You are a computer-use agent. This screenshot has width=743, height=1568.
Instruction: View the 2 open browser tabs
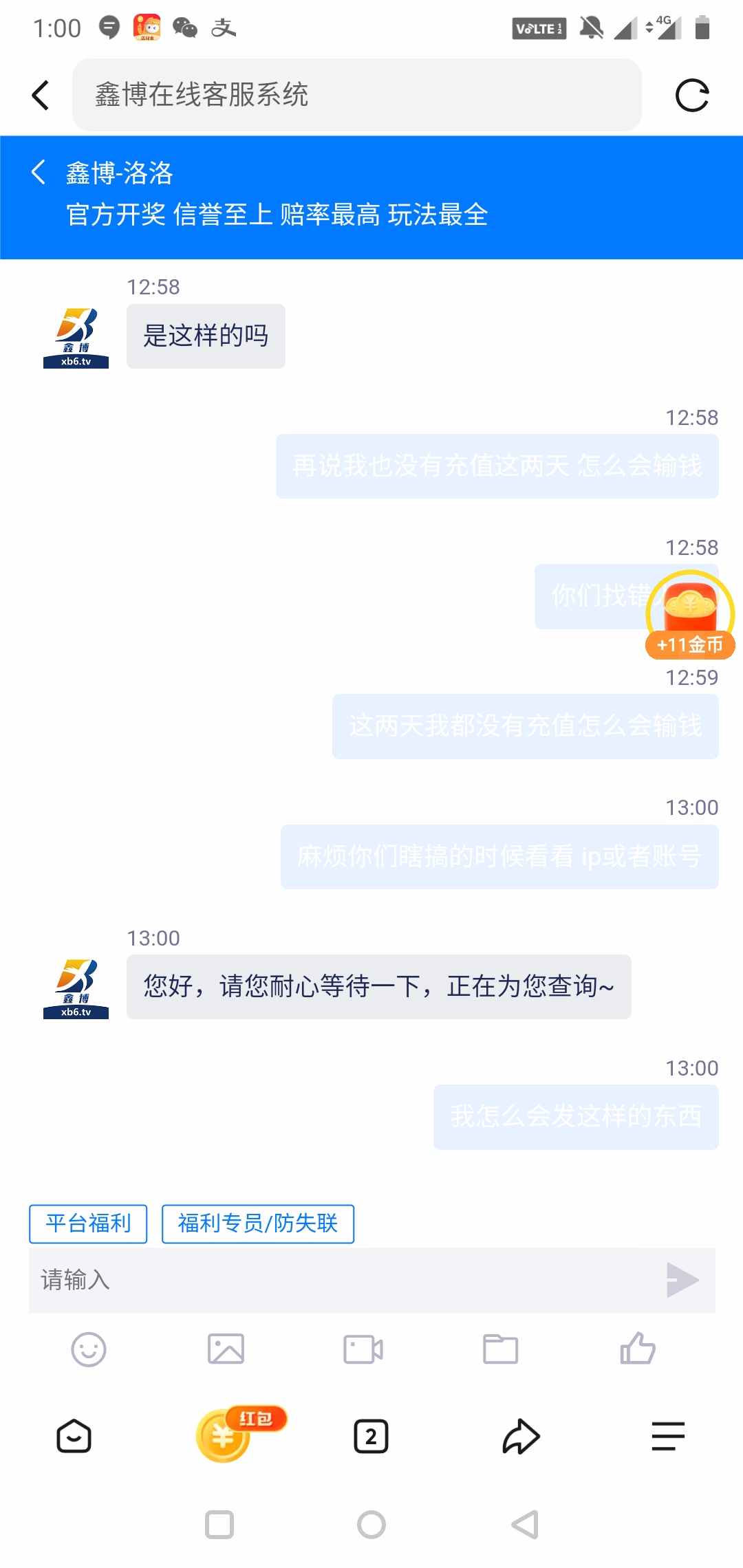[x=371, y=1437]
